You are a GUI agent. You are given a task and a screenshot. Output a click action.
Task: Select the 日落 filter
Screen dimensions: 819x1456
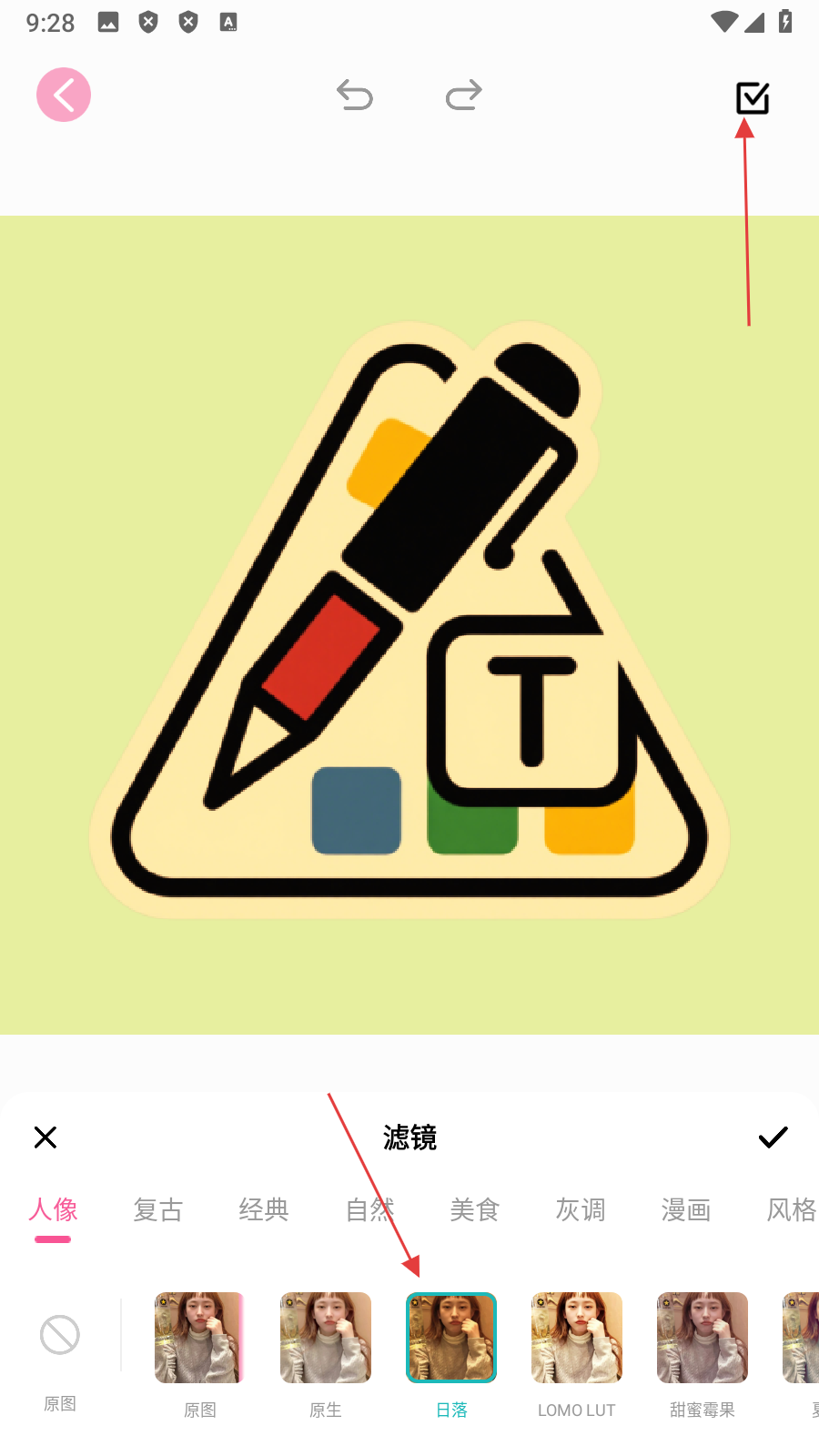(451, 1338)
